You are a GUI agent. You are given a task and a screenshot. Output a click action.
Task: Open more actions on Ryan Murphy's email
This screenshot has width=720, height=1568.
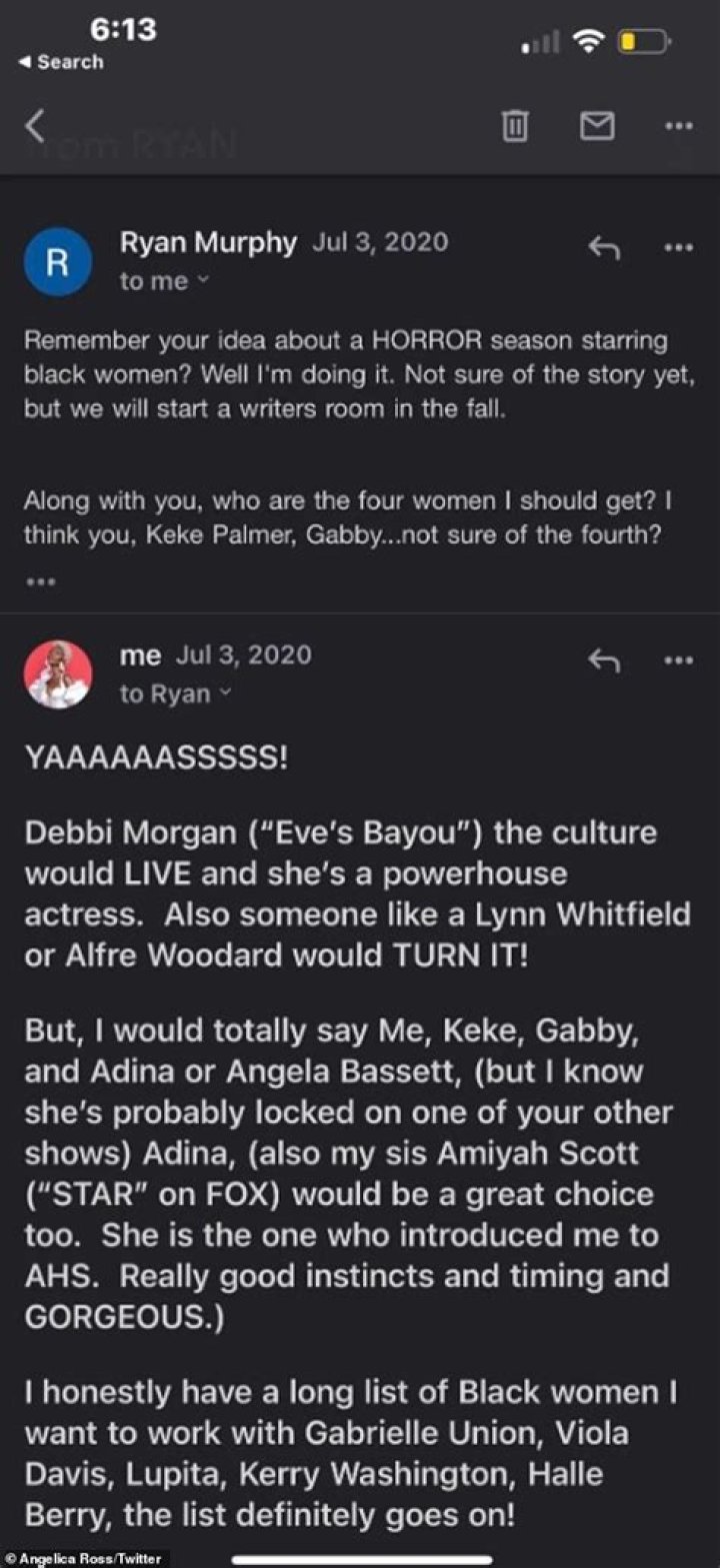679,247
